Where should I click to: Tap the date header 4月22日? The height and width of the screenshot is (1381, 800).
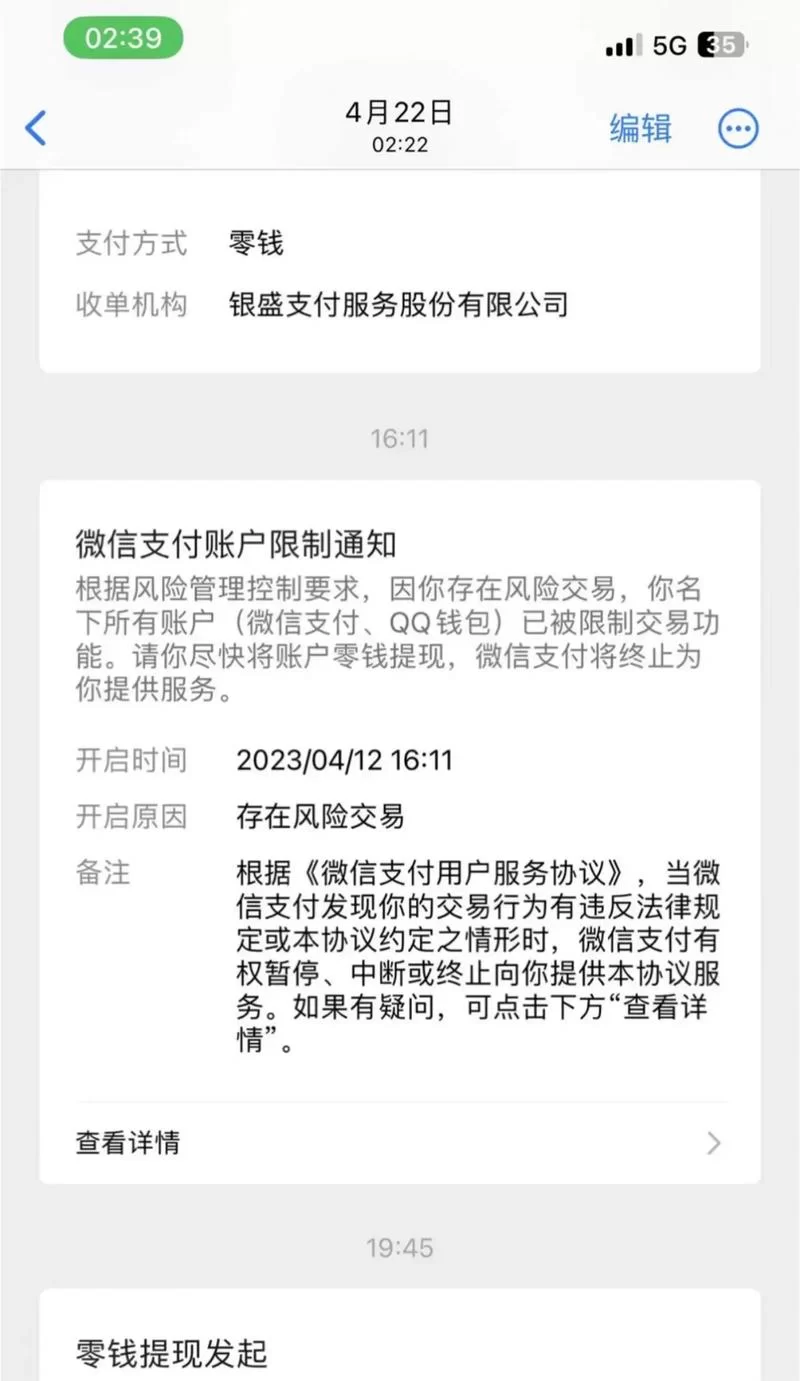click(x=399, y=113)
